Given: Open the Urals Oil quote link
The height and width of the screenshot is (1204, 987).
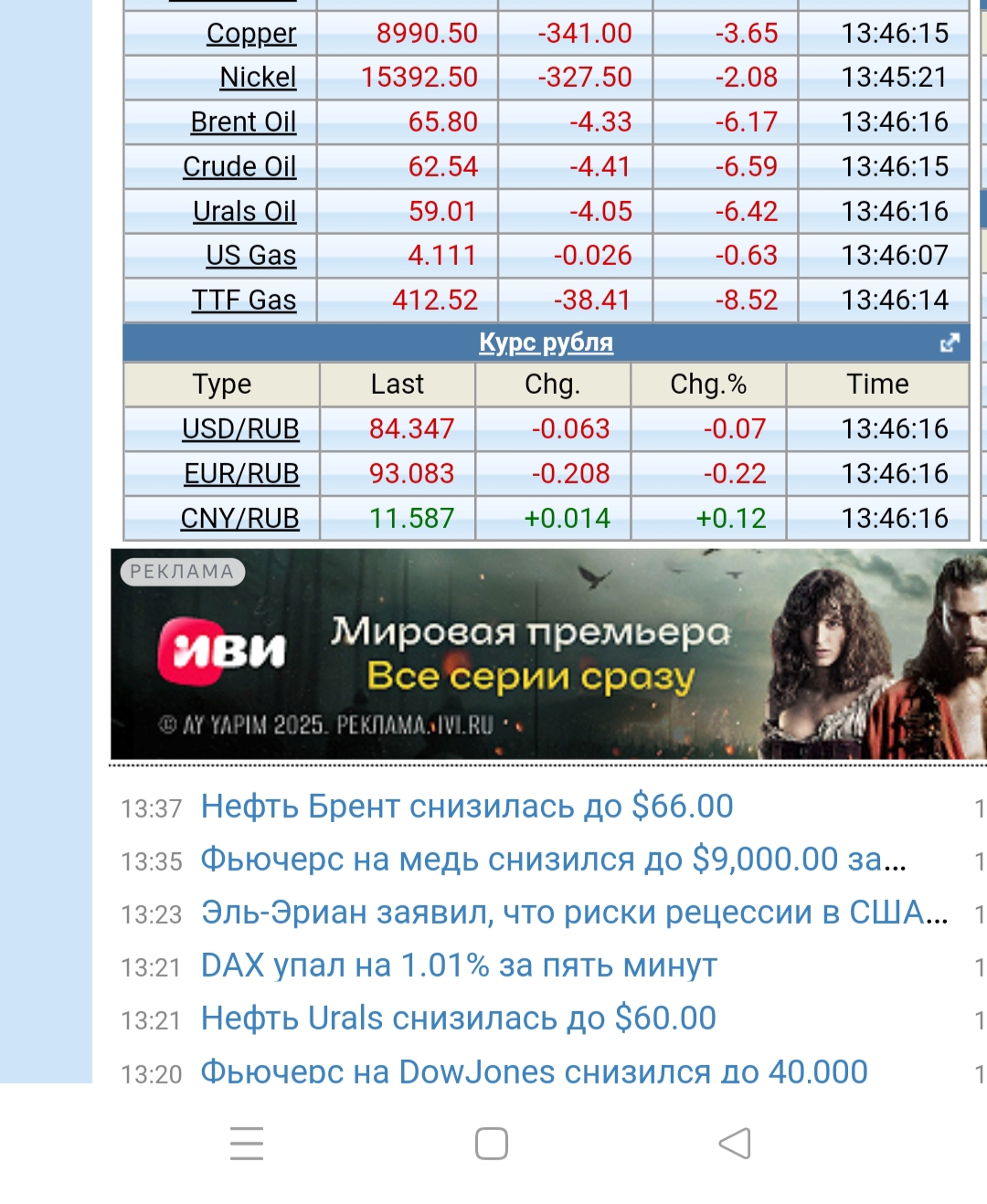Looking at the screenshot, I should coord(244,212).
